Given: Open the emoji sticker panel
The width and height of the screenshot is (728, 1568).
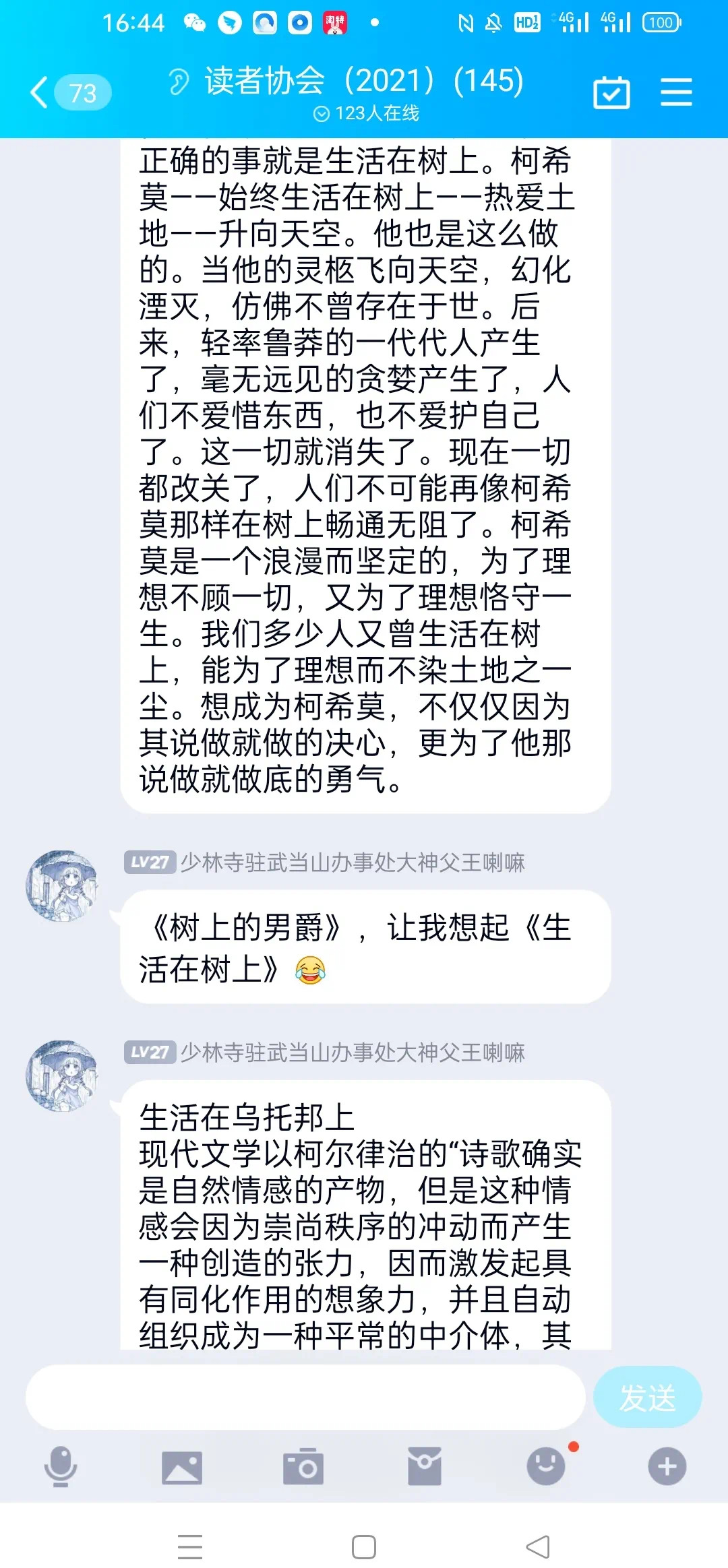Looking at the screenshot, I should pos(546,1466).
